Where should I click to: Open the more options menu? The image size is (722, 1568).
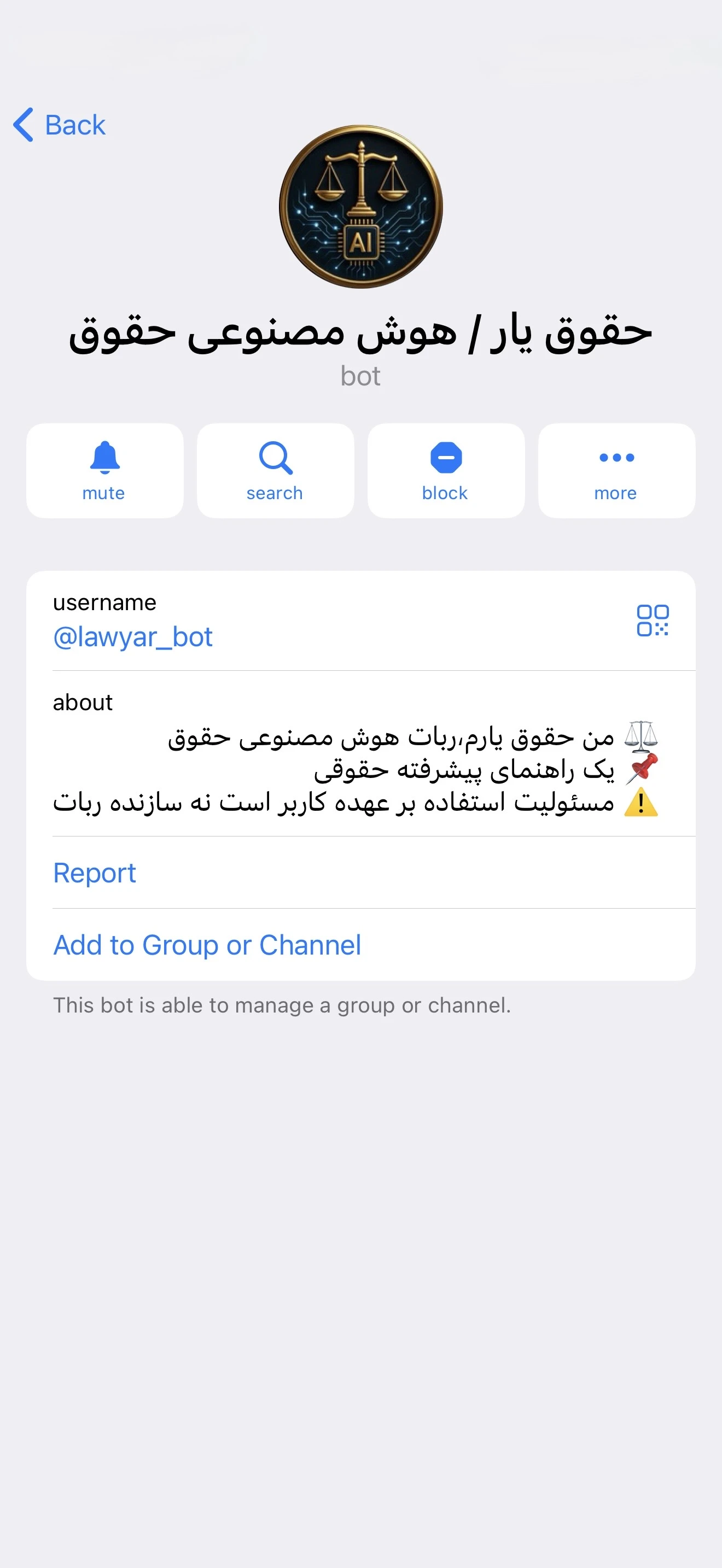coord(616,471)
